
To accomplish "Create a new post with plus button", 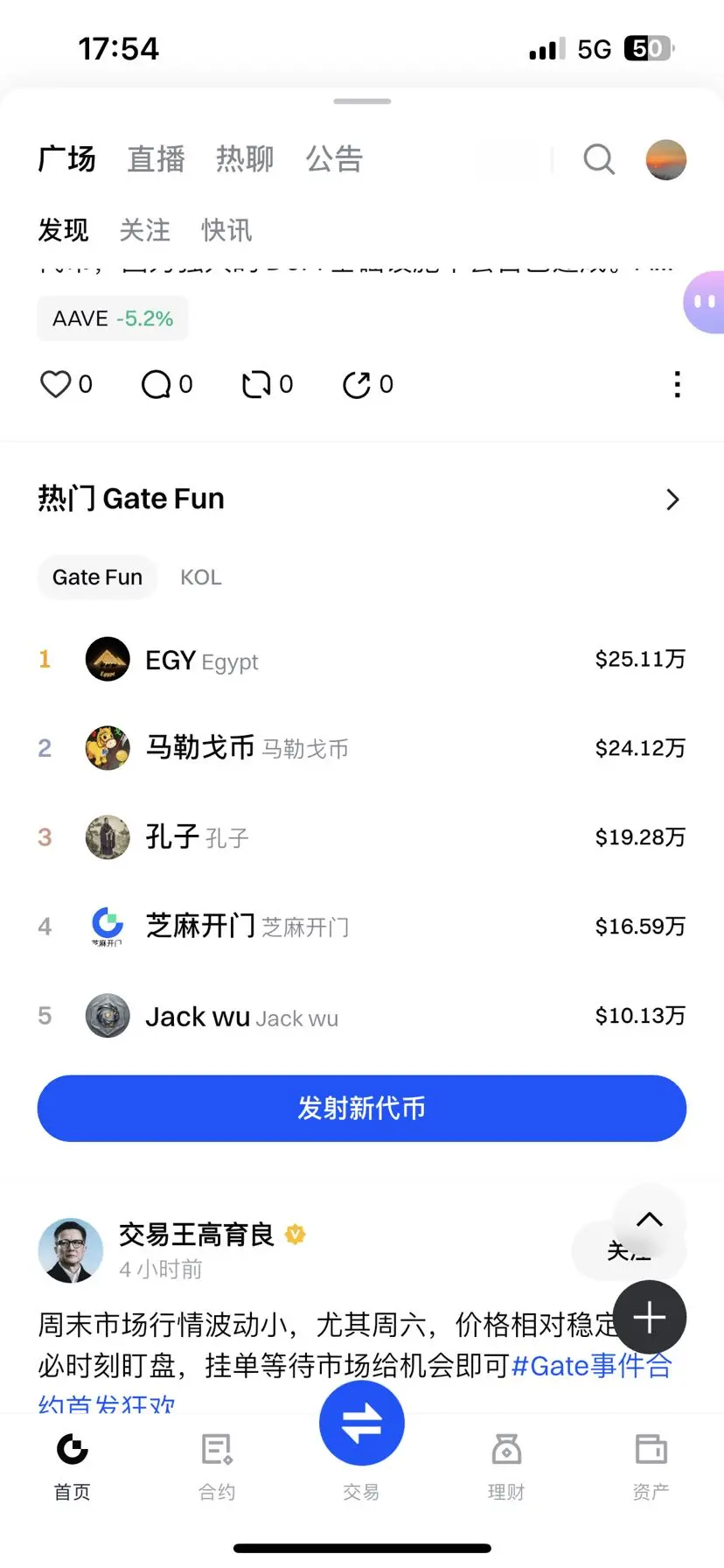I will click(650, 1318).
